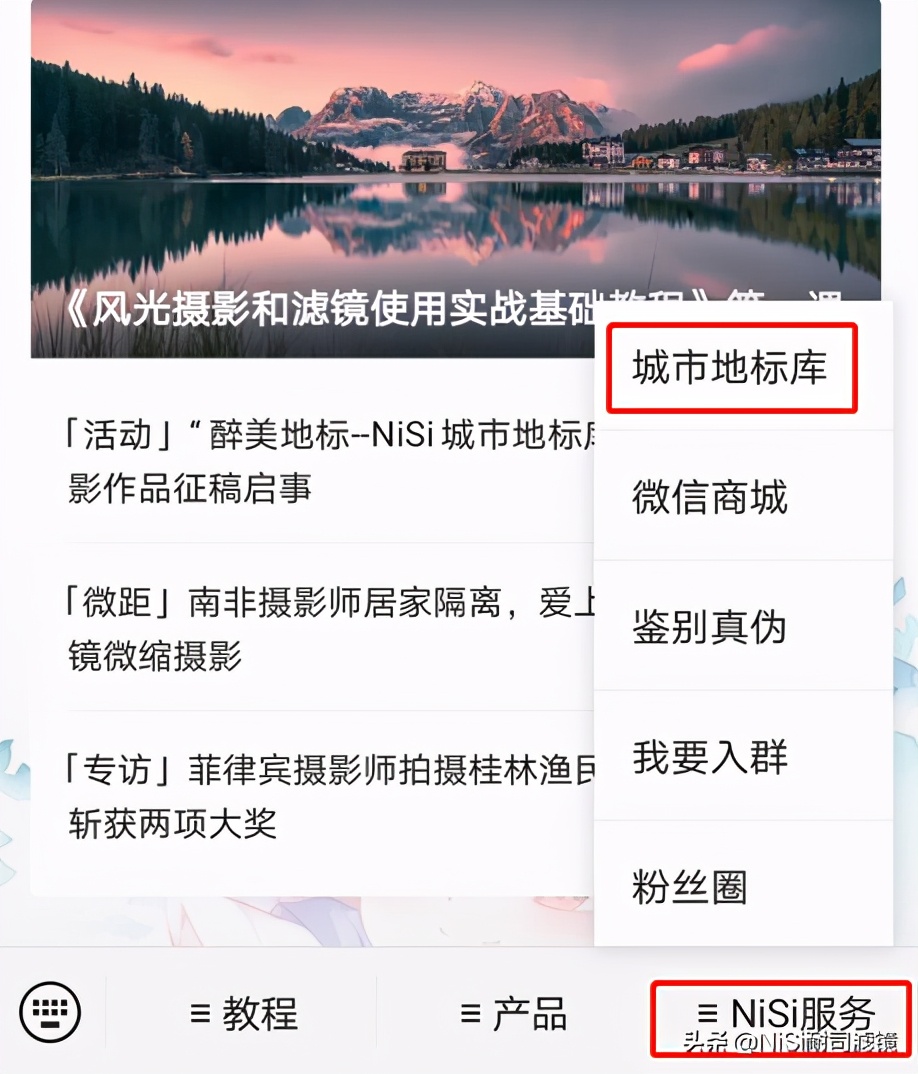
Task: Tap the red-highlighted 城市地标库 option
Action: click(x=731, y=367)
